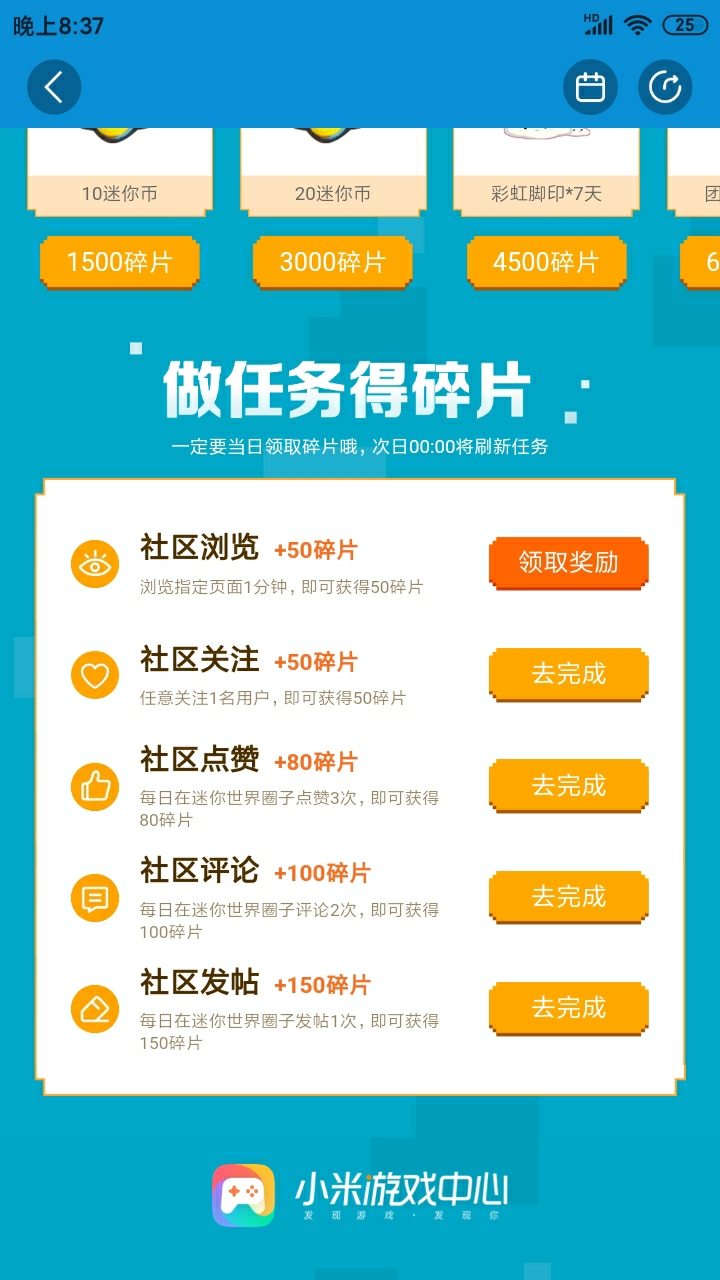Redeem 20迷你币 with 3000碎片
This screenshot has width=720, height=1280.
(332, 263)
